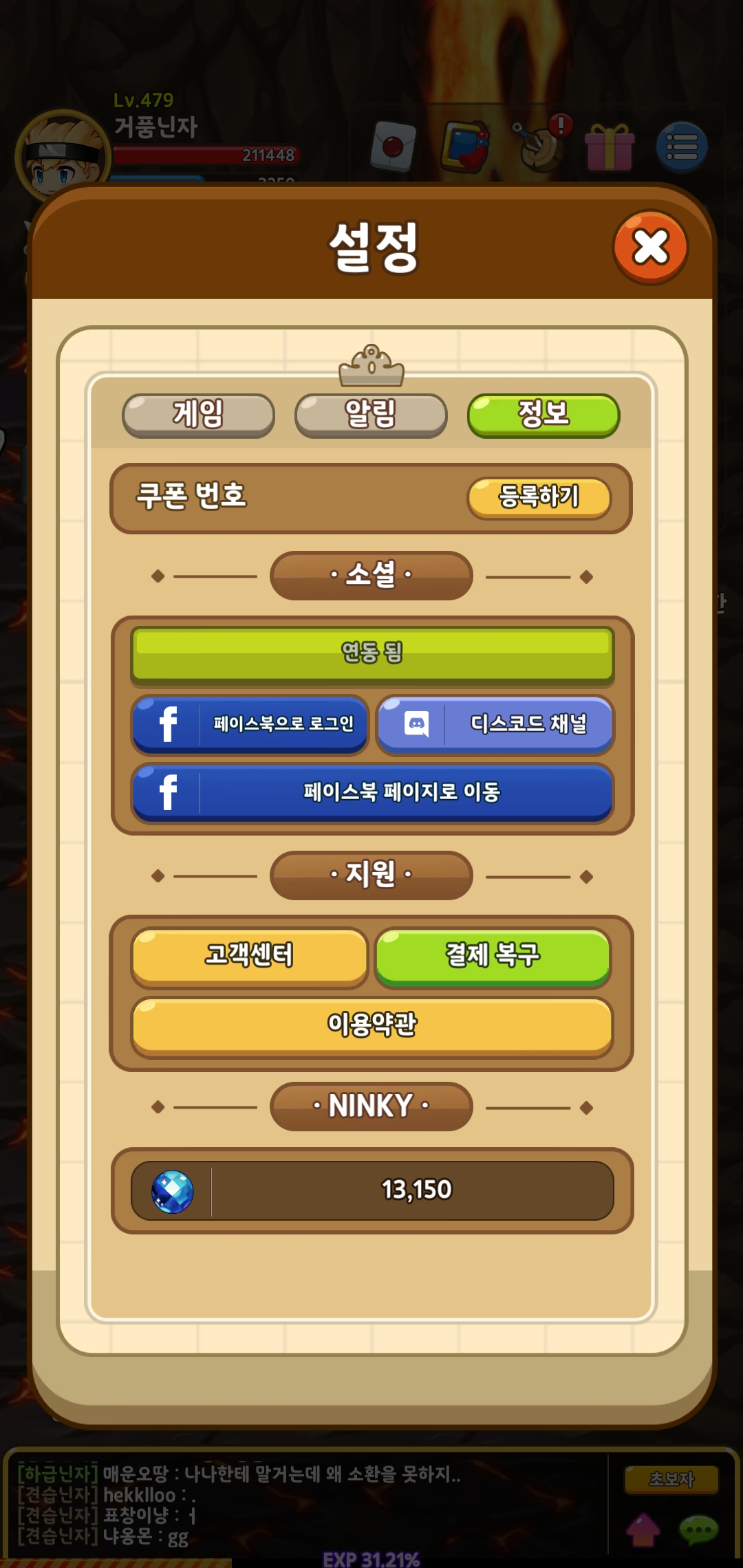Tap 등록하기 to register coupon number
The image size is (743, 1568).
[539, 497]
